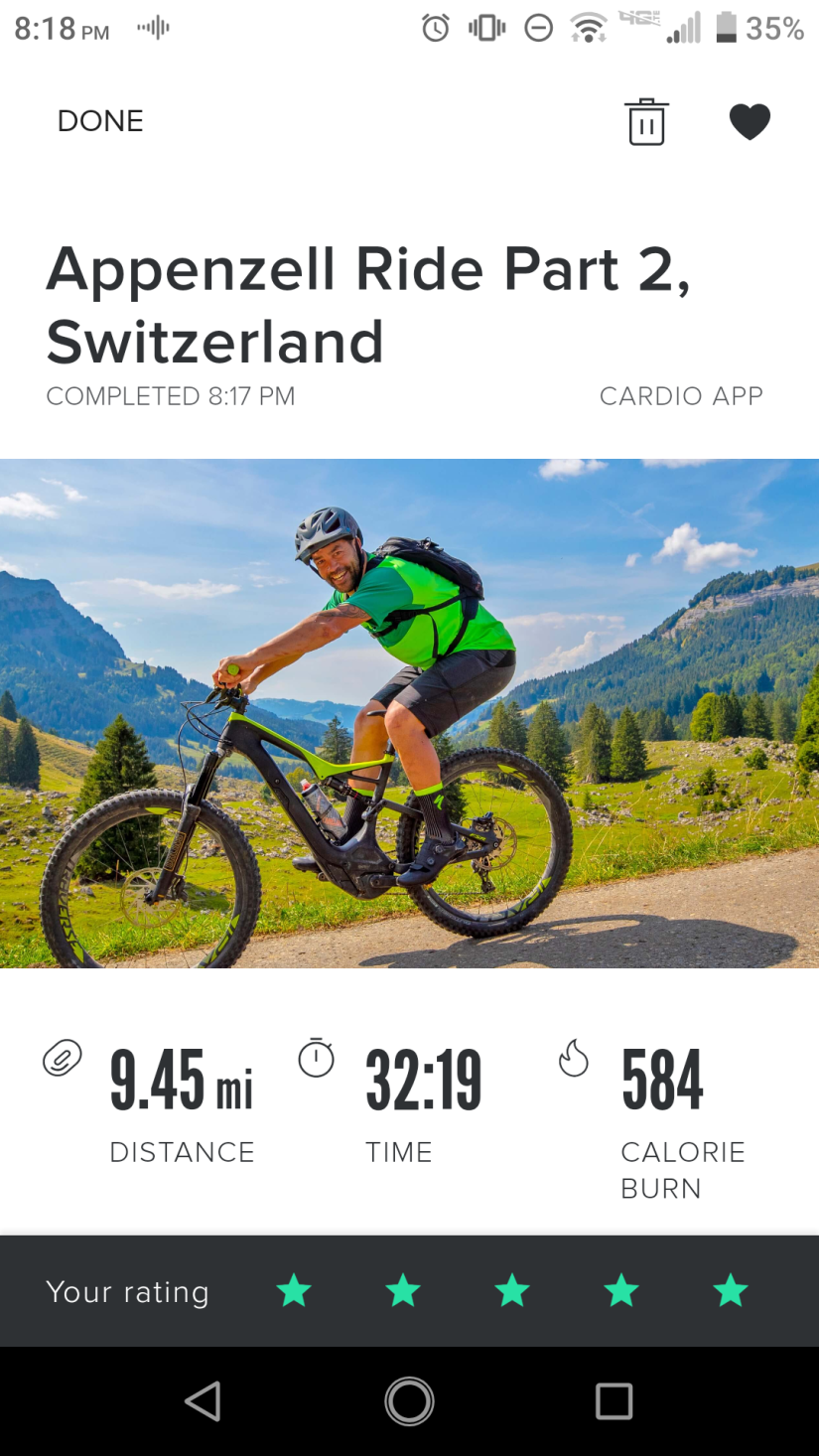Toggle the heart favorite icon
The height and width of the screenshot is (1456, 819).
(750, 122)
